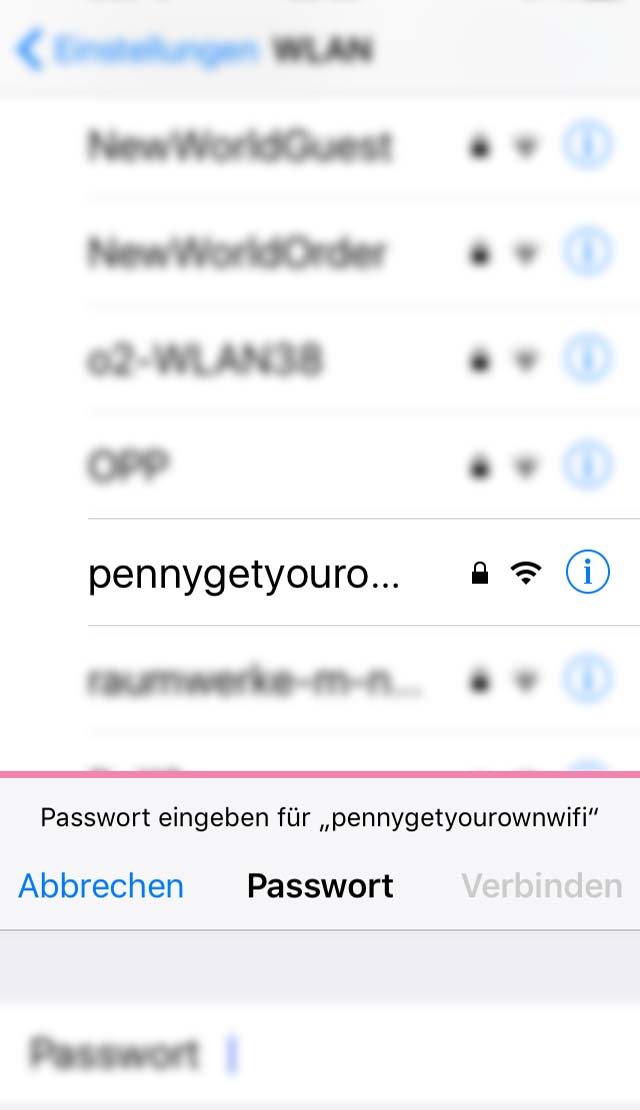Open info icon for OPP network
The image size is (640, 1110).
click(587, 464)
